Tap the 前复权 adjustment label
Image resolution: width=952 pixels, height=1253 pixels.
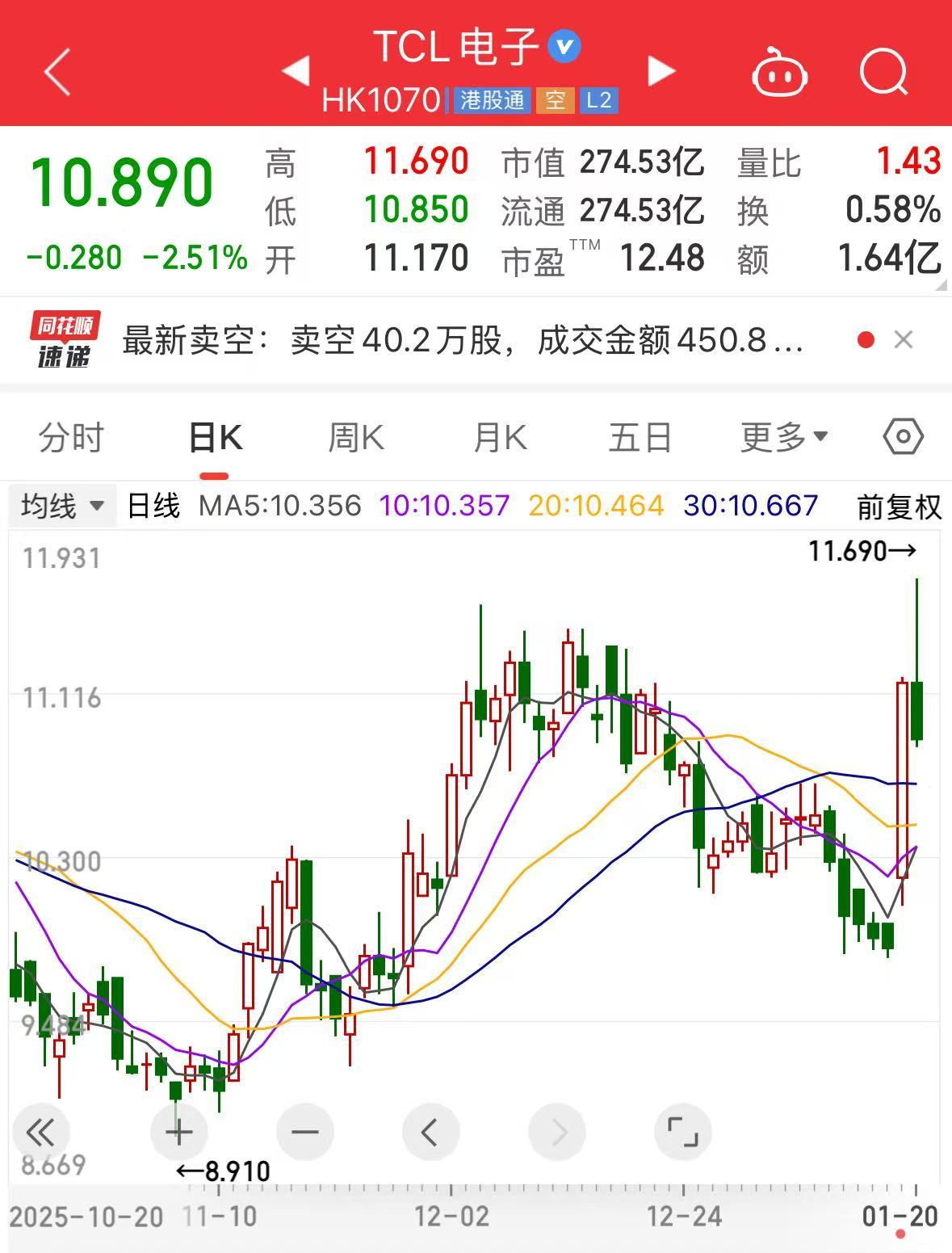pos(899,507)
